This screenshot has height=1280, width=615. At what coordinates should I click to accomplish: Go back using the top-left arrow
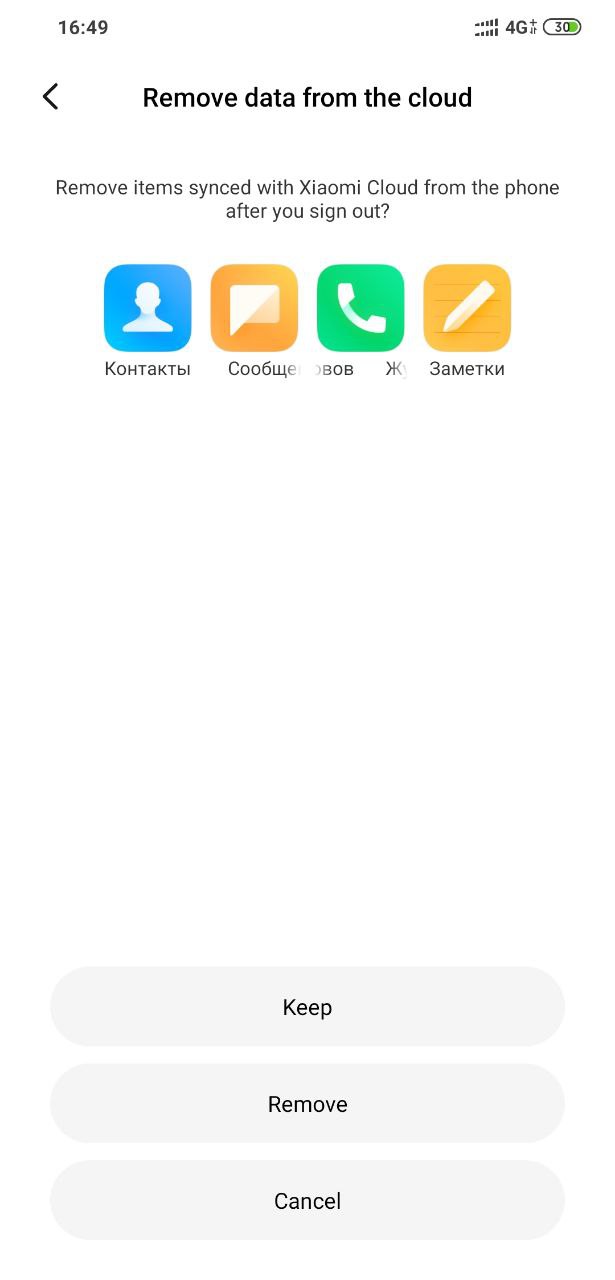coord(50,97)
